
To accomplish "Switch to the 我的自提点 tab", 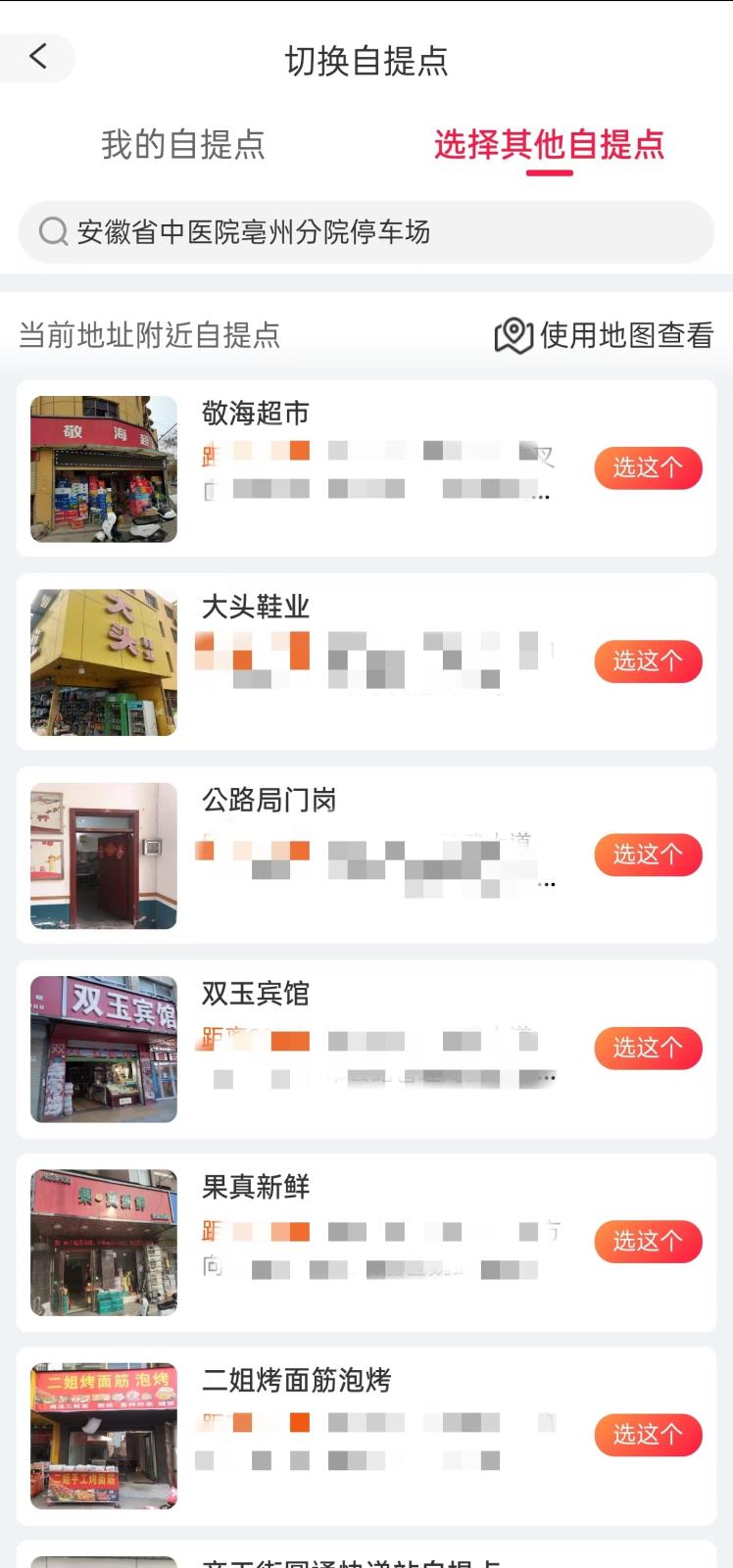I will (183, 145).
